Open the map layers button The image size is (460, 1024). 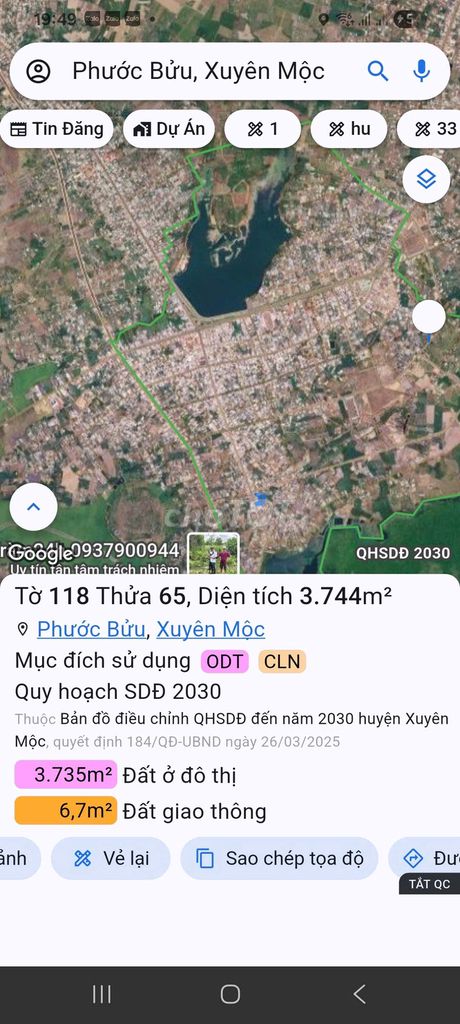pyautogui.click(x=426, y=179)
